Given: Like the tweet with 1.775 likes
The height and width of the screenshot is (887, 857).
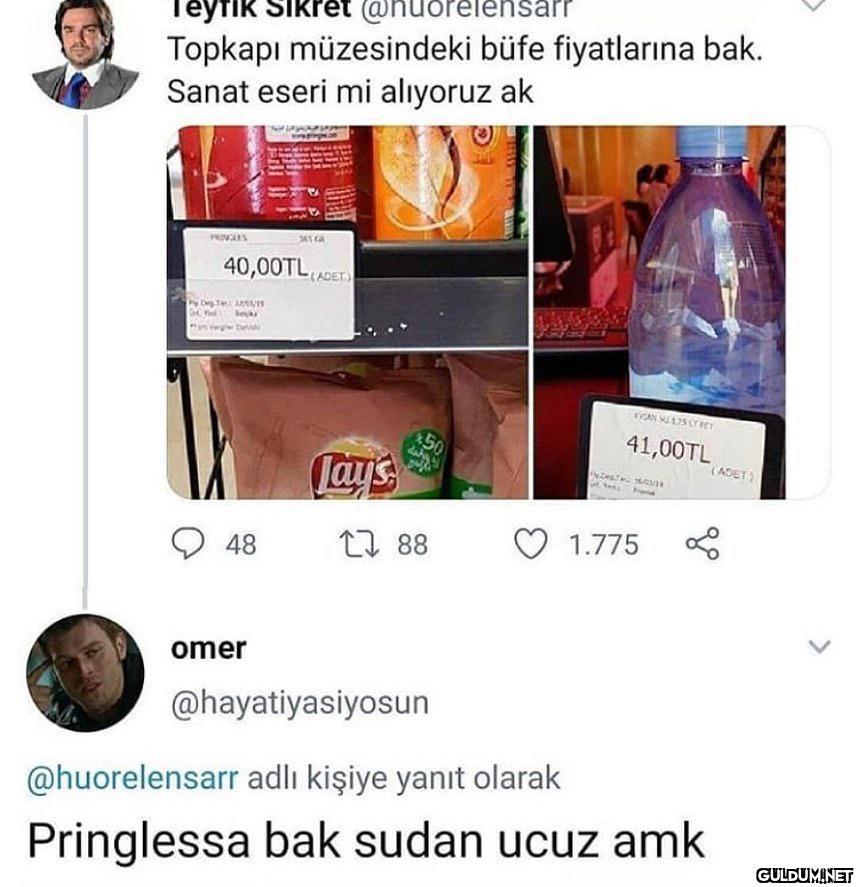Looking at the screenshot, I should pyautogui.click(x=531, y=543).
